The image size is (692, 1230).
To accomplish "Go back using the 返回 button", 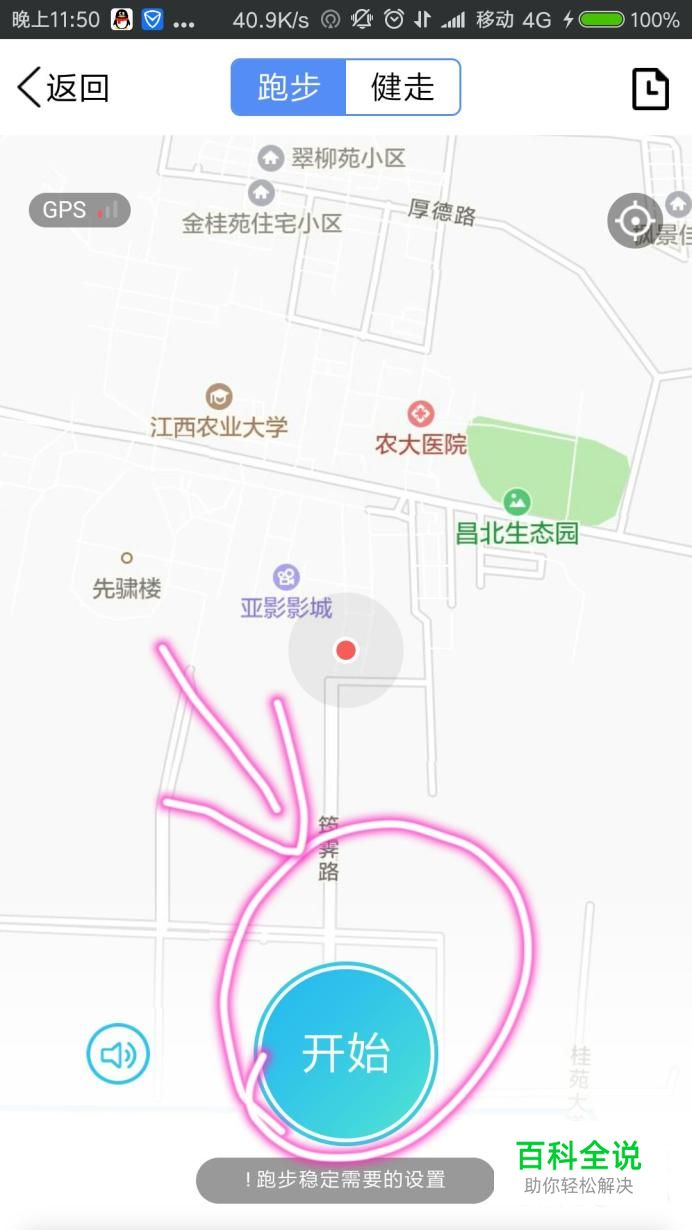I will 63,88.
